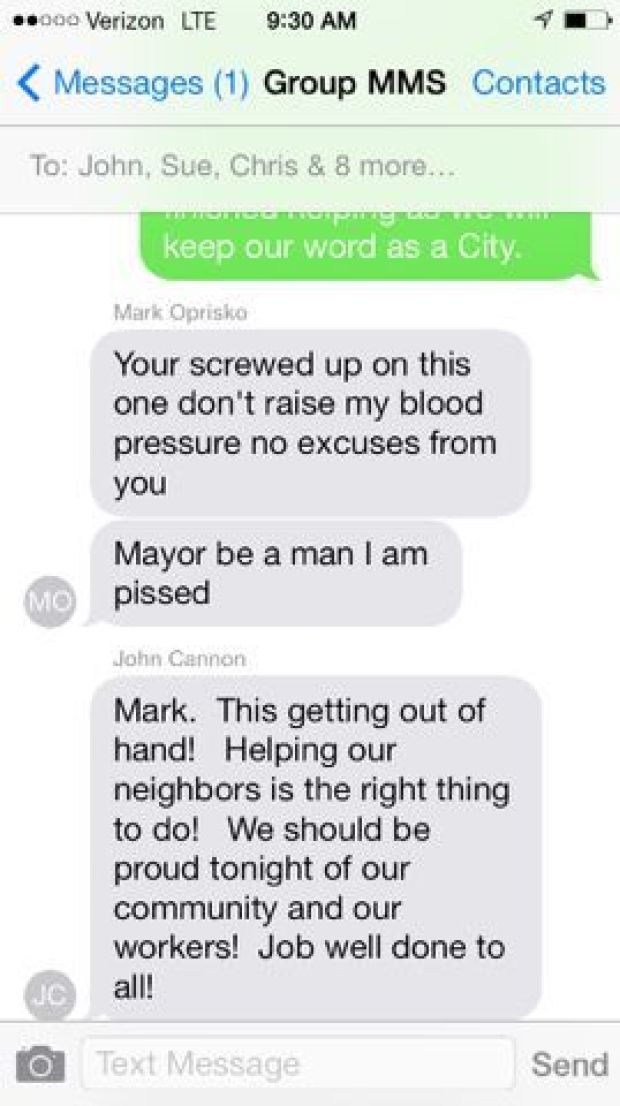Open Mark Oprisko's MO avatar
620x1106 pixels.
tap(48, 603)
